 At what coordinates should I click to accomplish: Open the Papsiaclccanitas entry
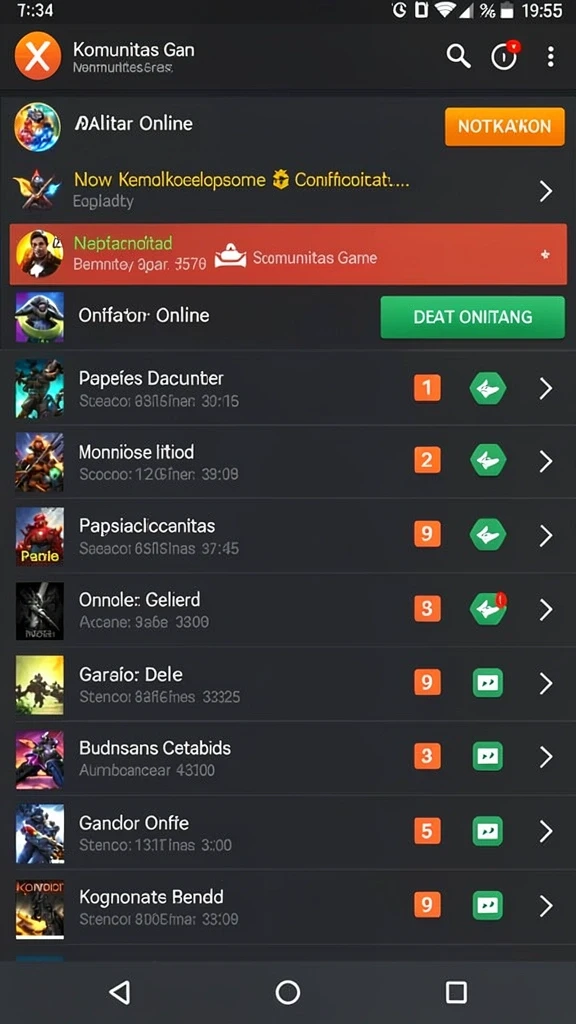(x=288, y=536)
